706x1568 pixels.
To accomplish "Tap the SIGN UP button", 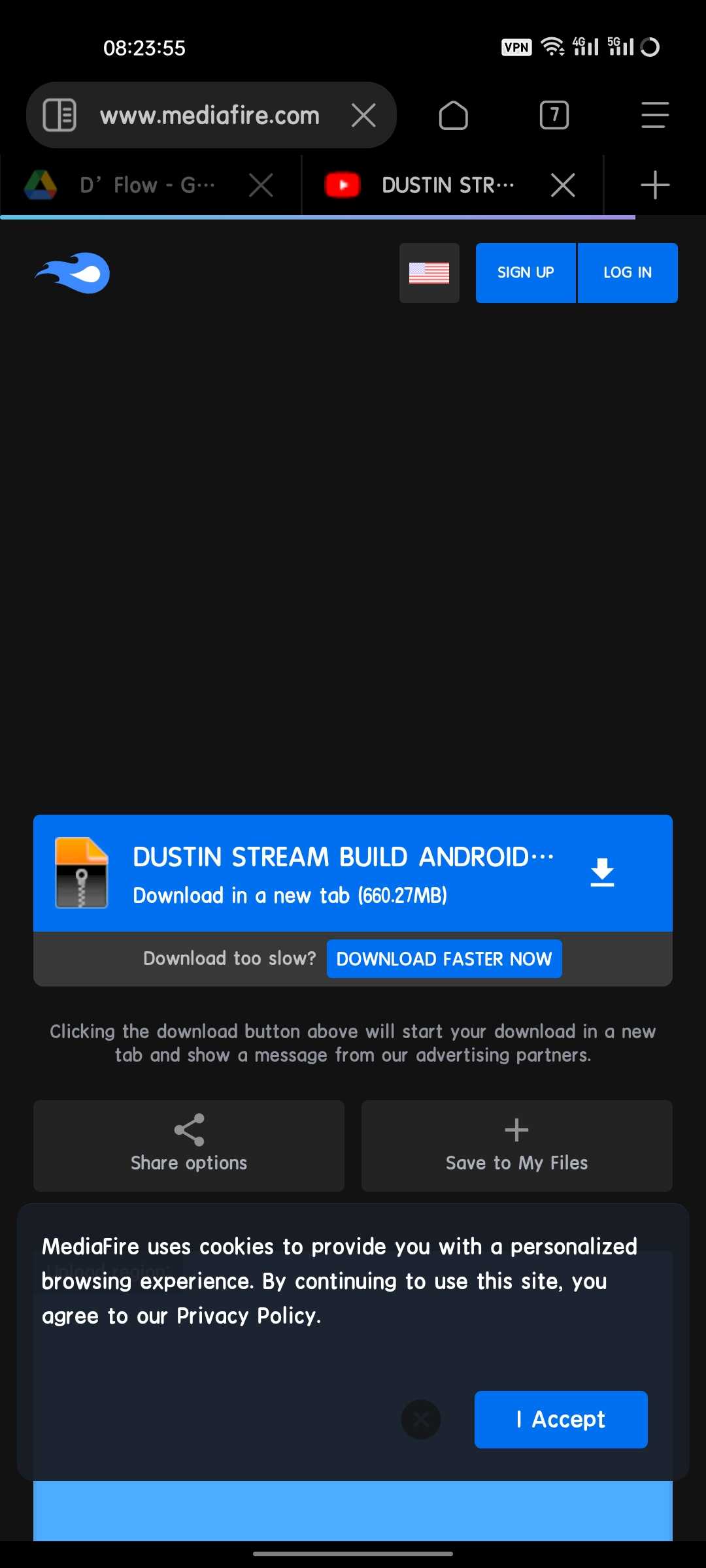I will (x=526, y=273).
